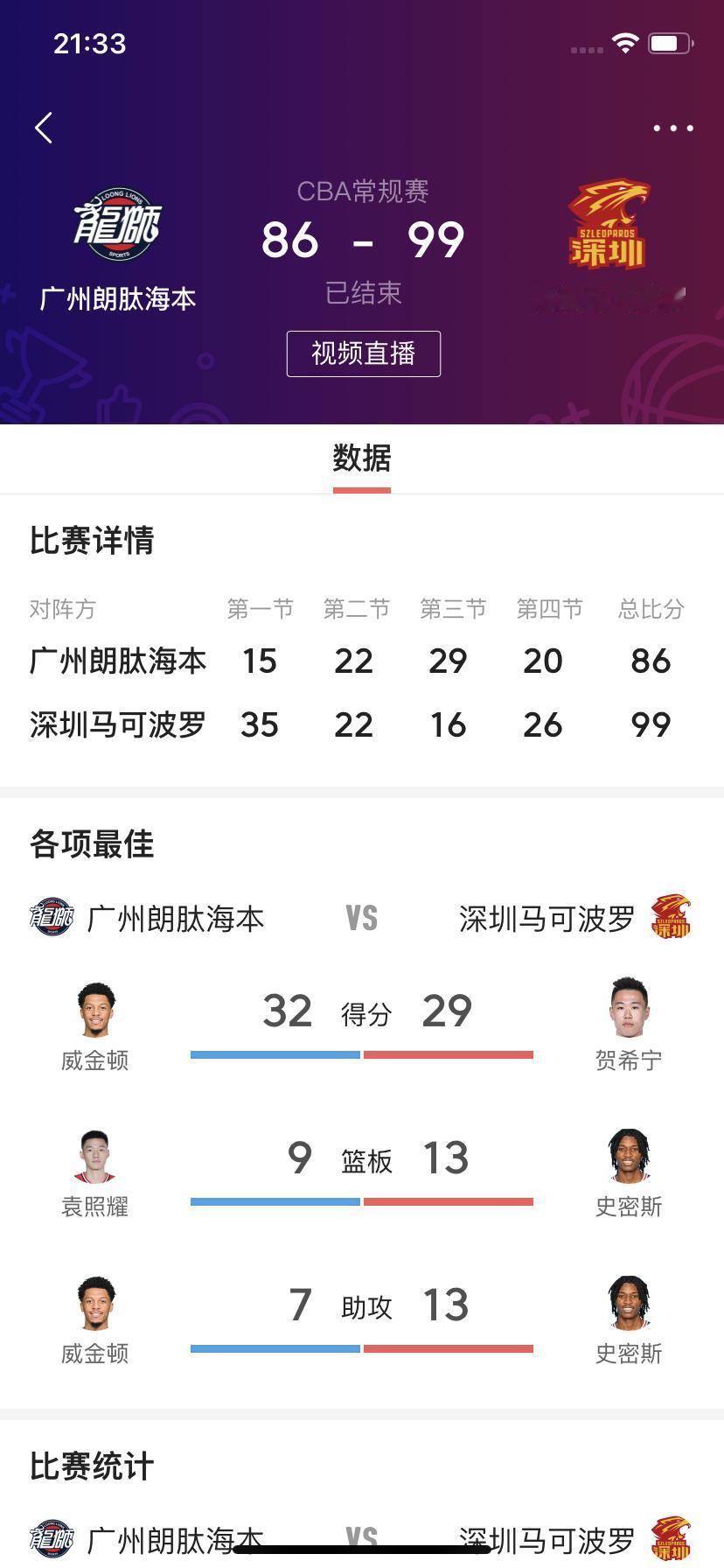Tap the 深圳马可波罗 row in 比赛详情 table
Viewport: 724px width, 1568px height.
click(362, 724)
